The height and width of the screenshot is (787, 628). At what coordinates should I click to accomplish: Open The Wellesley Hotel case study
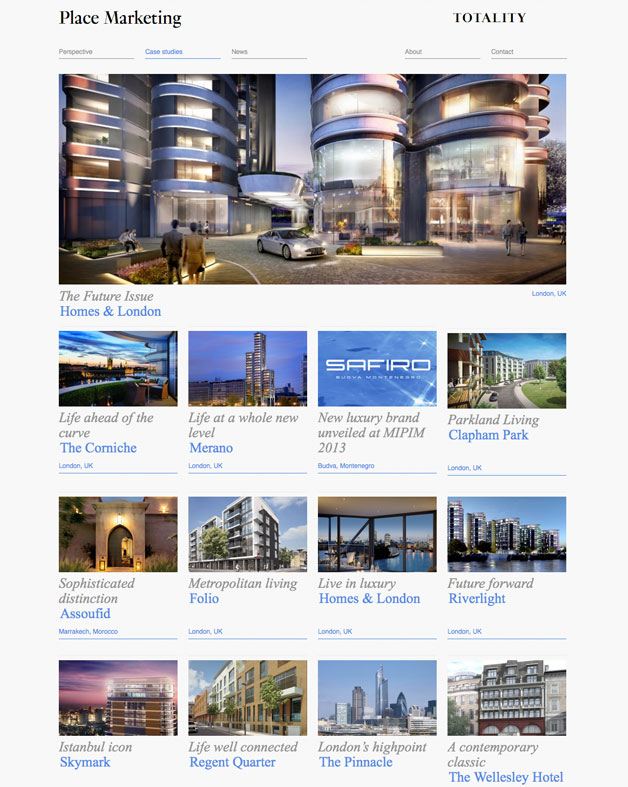[x=505, y=777]
